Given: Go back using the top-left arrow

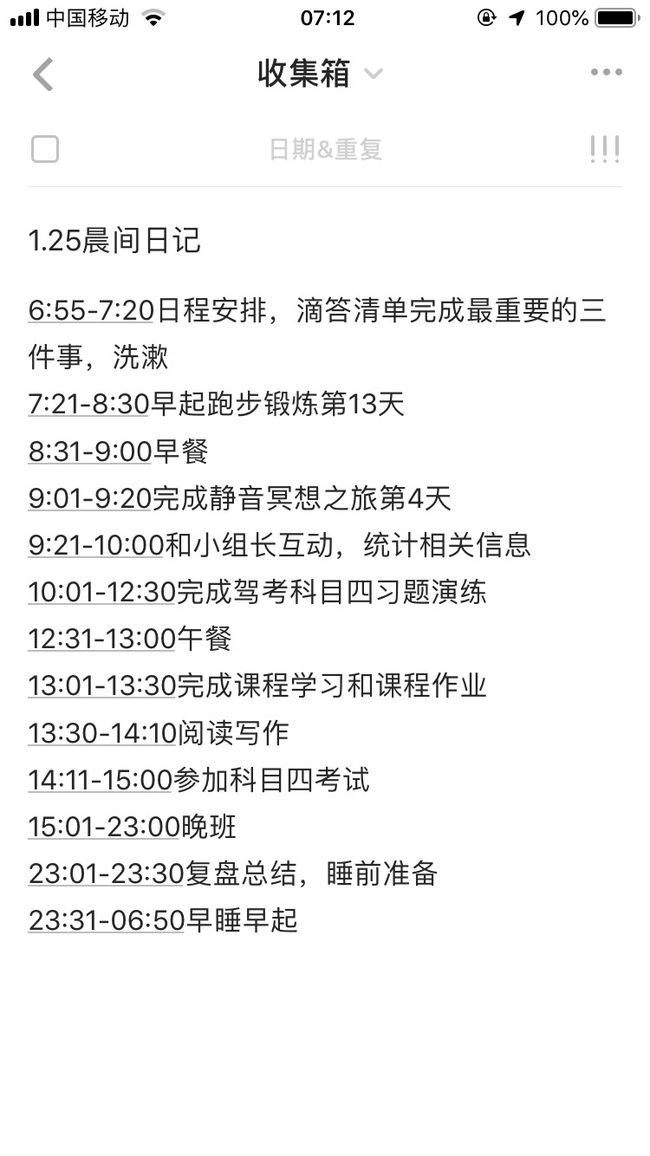Looking at the screenshot, I should (43, 74).
